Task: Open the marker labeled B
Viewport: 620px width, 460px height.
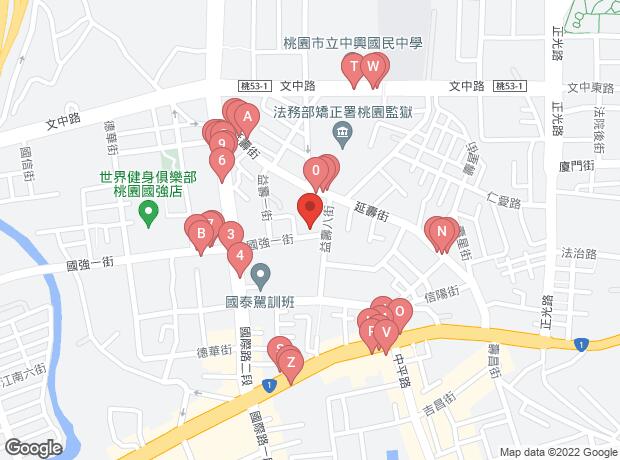Action: coord(201,236)
